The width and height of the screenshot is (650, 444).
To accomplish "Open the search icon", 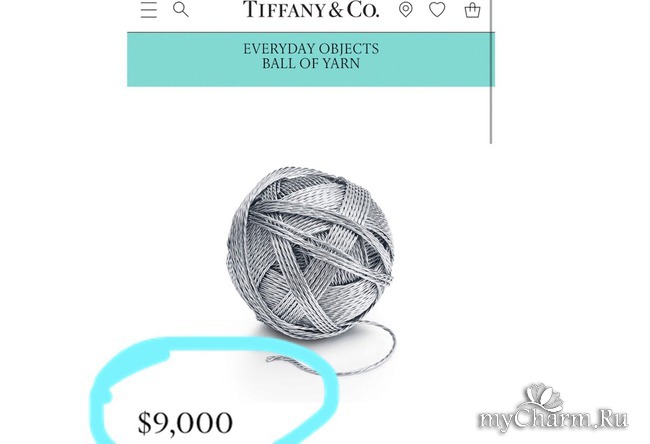I will click(181, 10).
